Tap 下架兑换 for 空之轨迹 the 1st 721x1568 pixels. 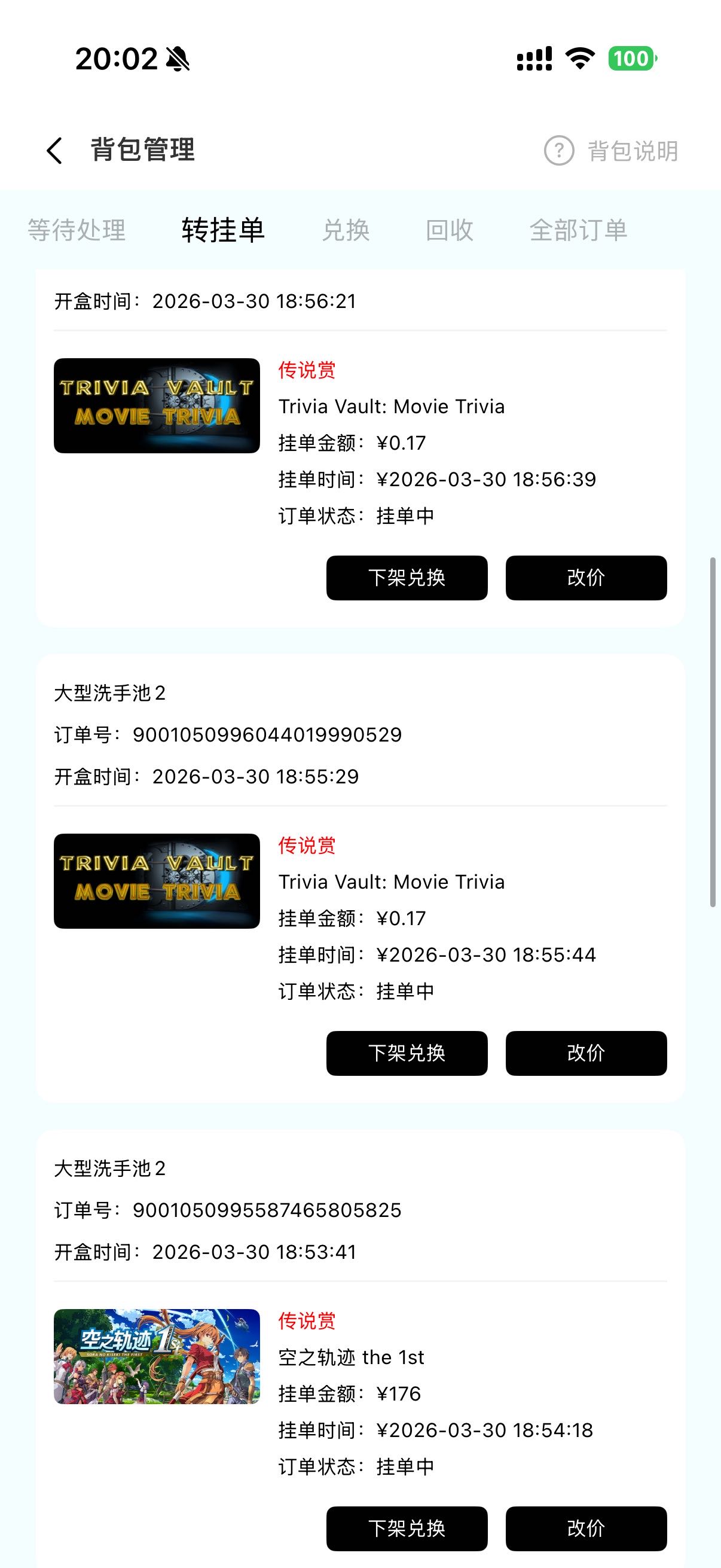[x=407, y=1529]
